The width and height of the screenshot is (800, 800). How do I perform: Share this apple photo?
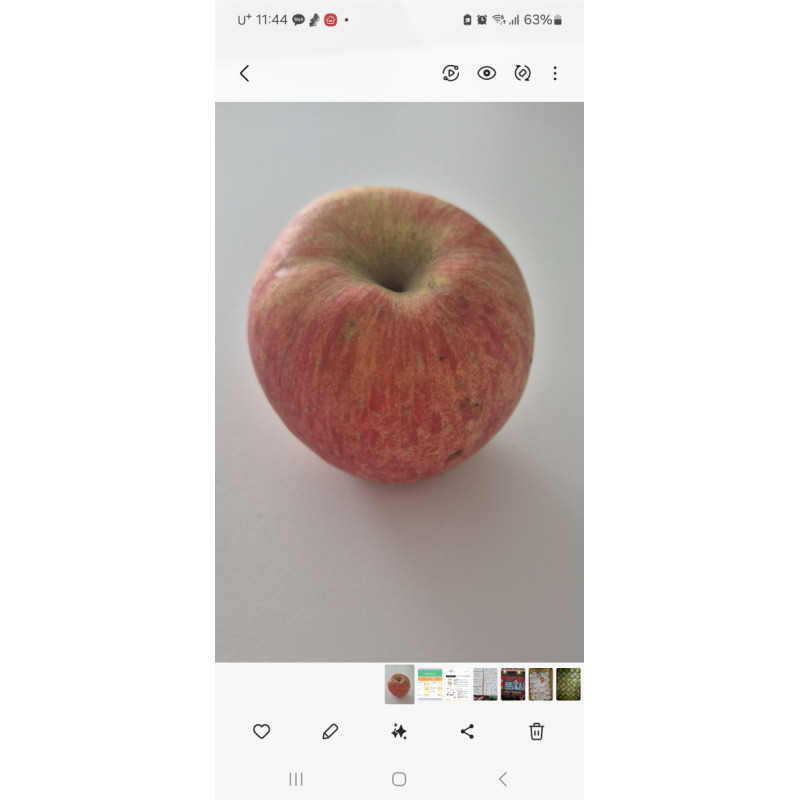tap(467, 732)
